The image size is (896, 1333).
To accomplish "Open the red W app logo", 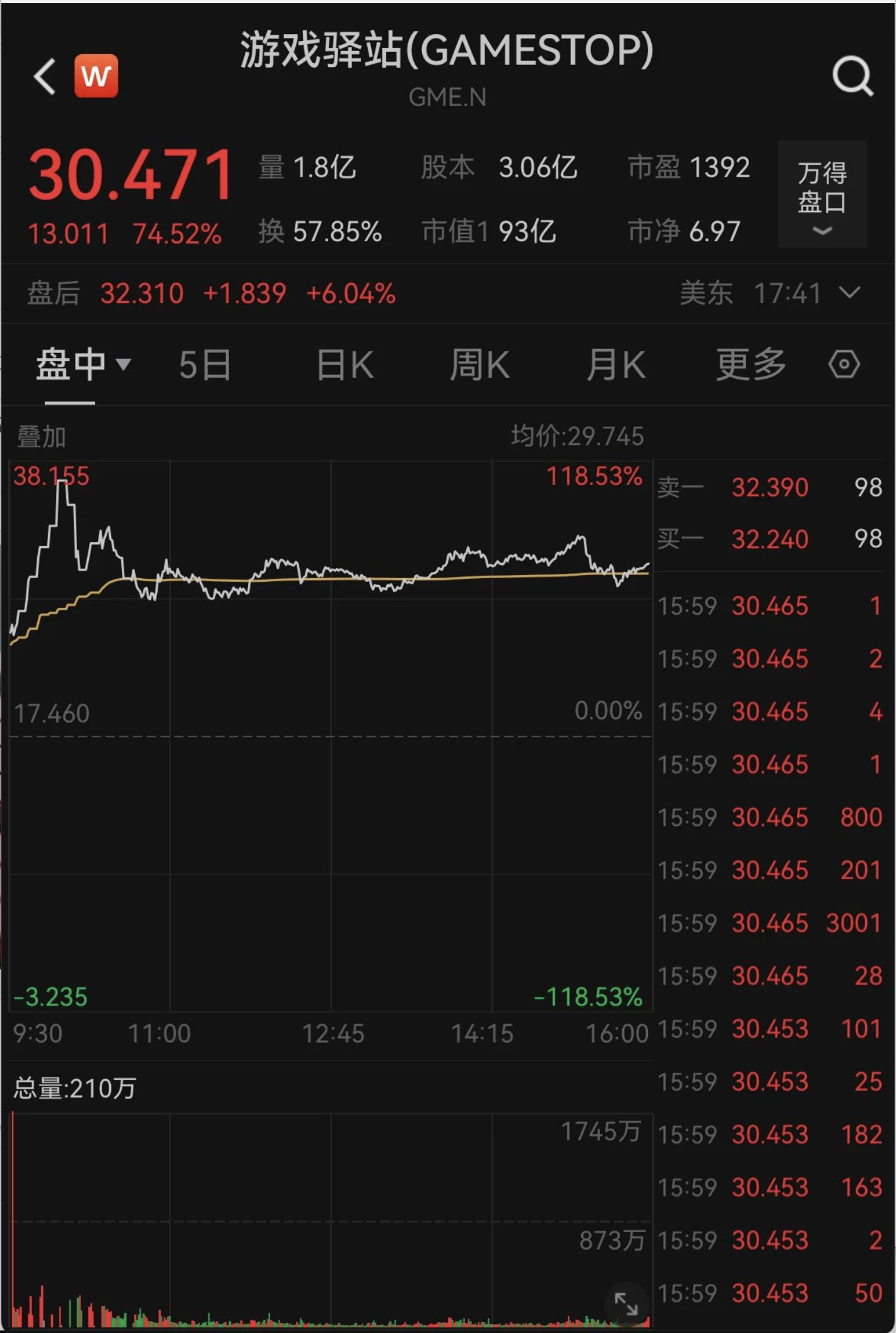I will click(96, 76).
